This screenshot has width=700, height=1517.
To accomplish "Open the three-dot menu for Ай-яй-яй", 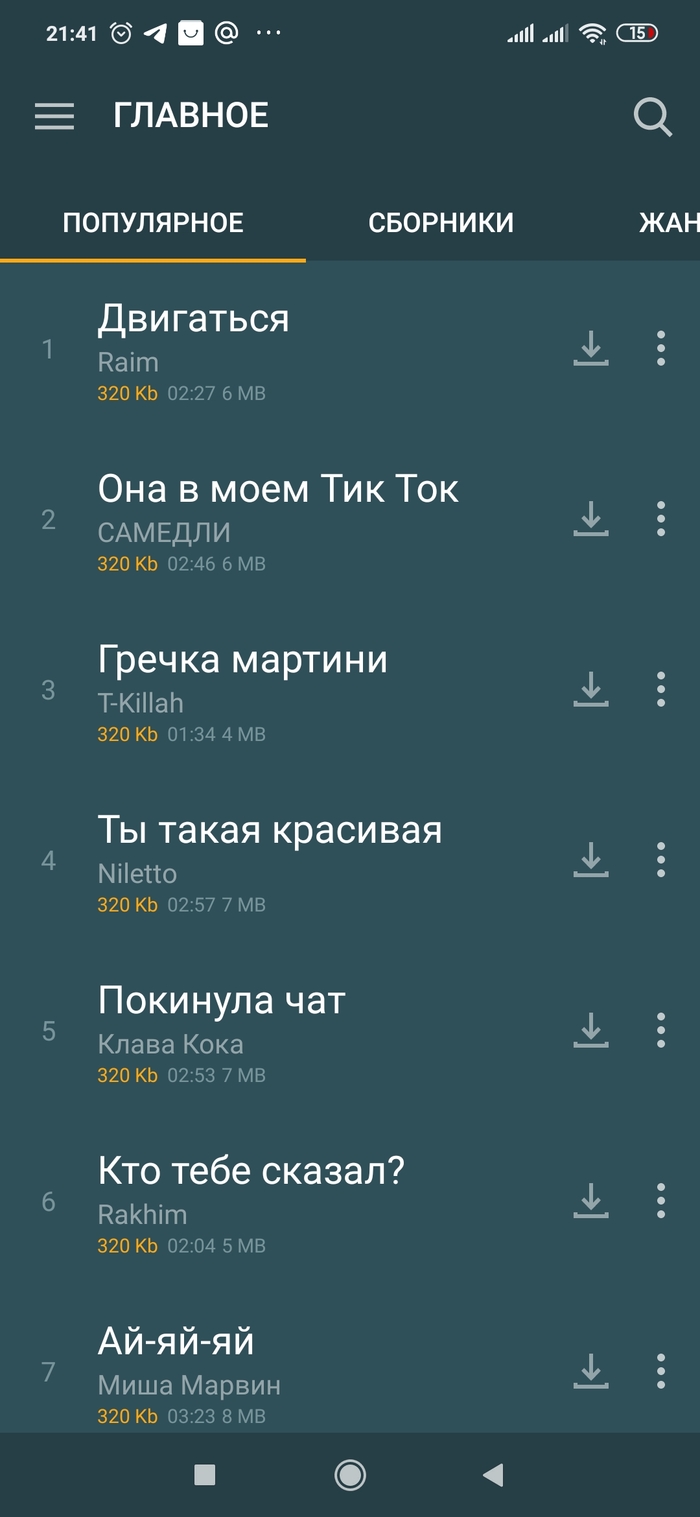I will pos(660,1370).
